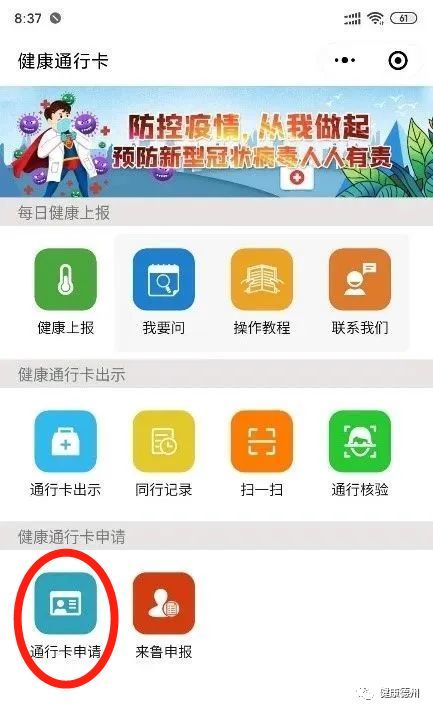The height and width of the screenshot is (712, 433).
Task: Select 我要问 to ask a question
Action: [x=164, y=292]
